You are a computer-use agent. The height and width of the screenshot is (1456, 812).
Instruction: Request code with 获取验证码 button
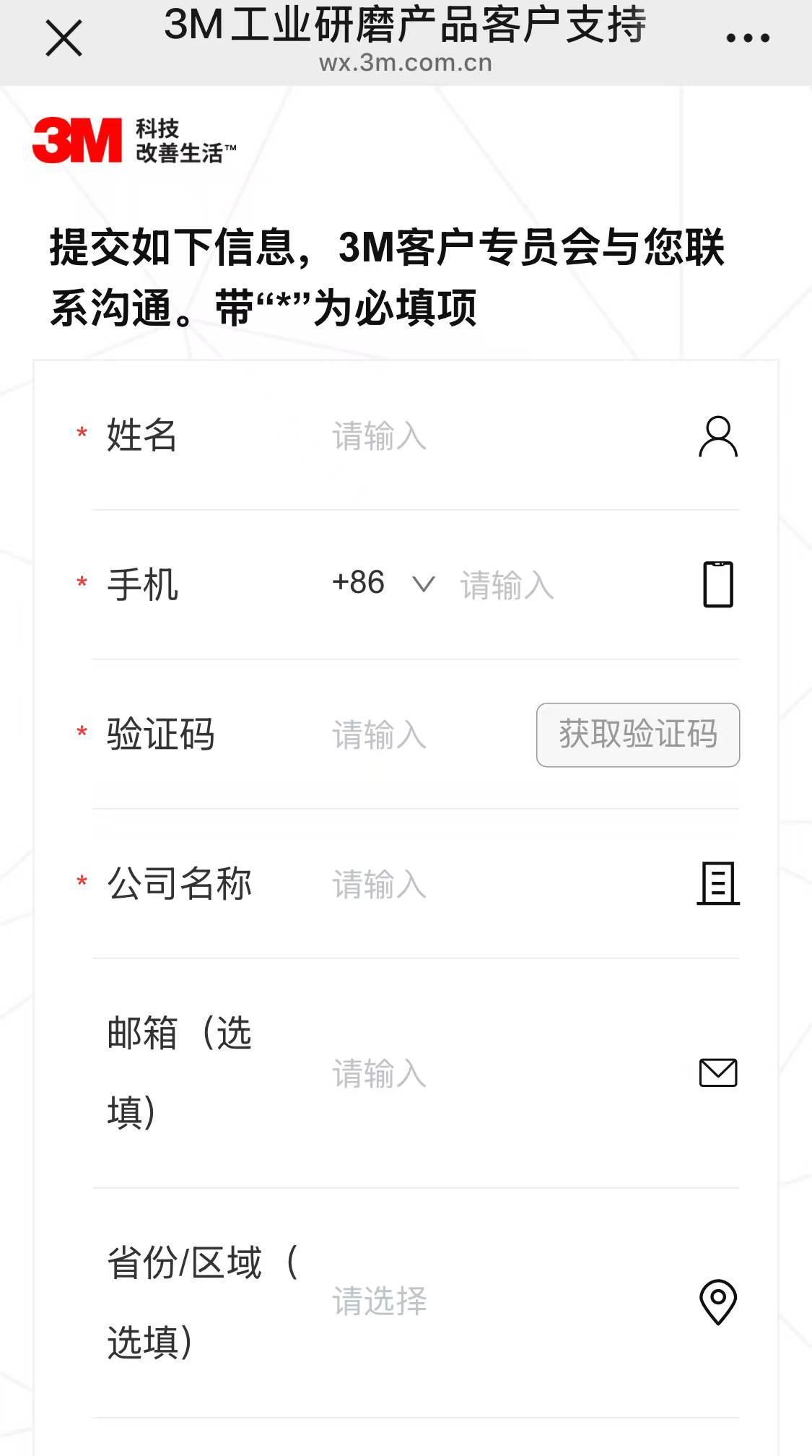(x=638, y=734)
